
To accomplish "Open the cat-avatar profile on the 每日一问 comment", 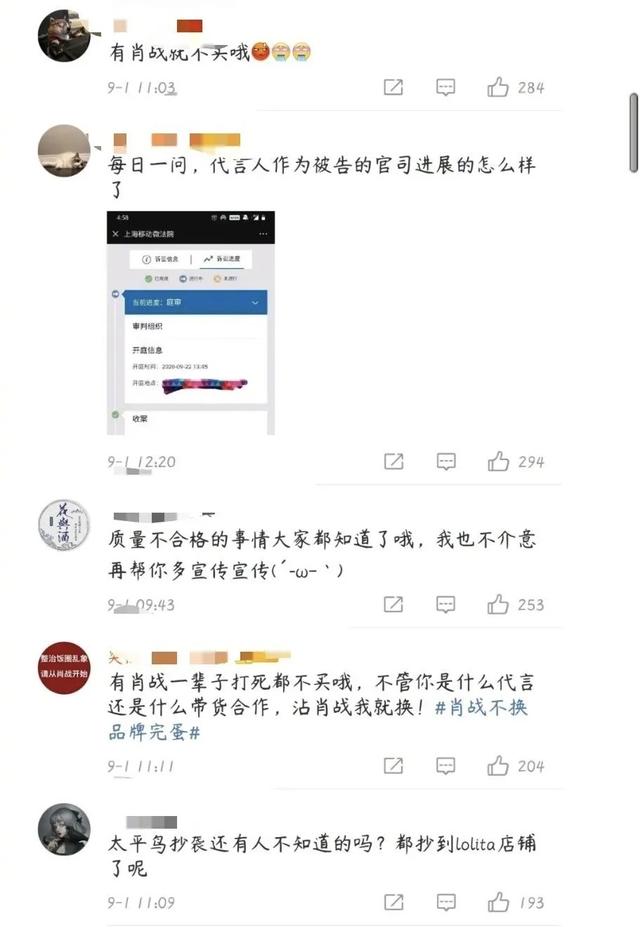I will pyautogui.click(x=65, y=151).
